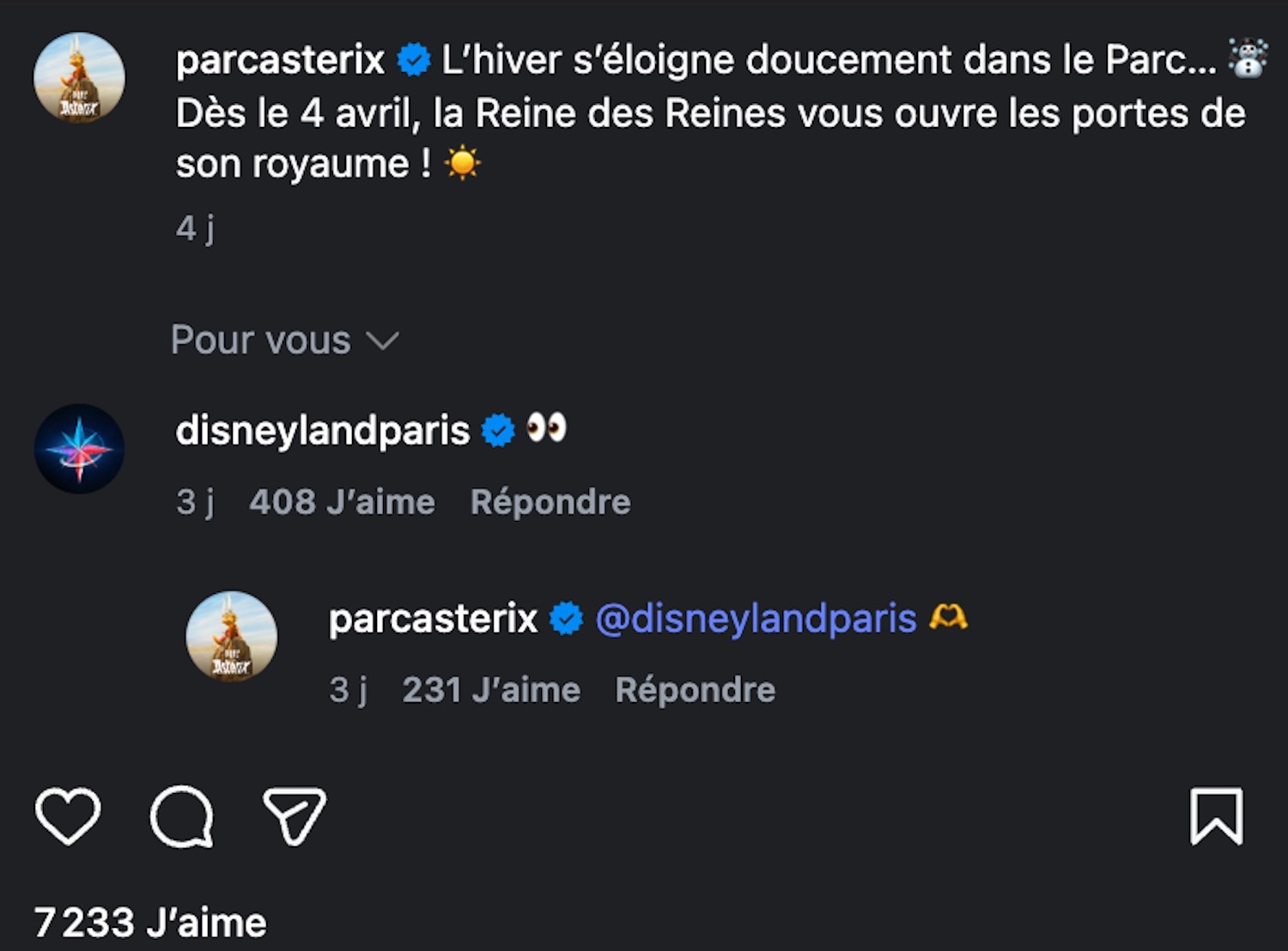Reply to disneylandparis's comment
Viewport: 1288px width, 951px height.
point(550,502)
